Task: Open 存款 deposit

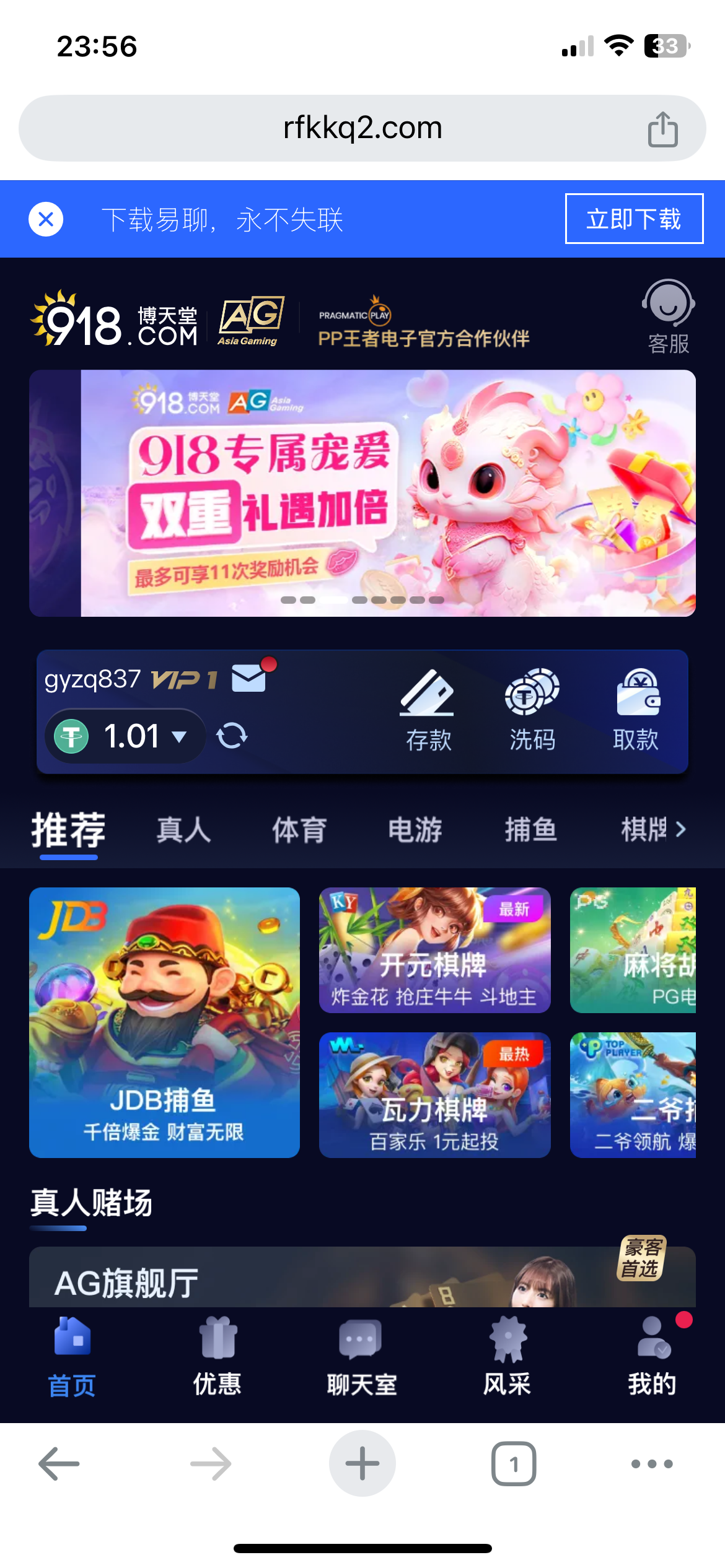Action: (428, 710)
